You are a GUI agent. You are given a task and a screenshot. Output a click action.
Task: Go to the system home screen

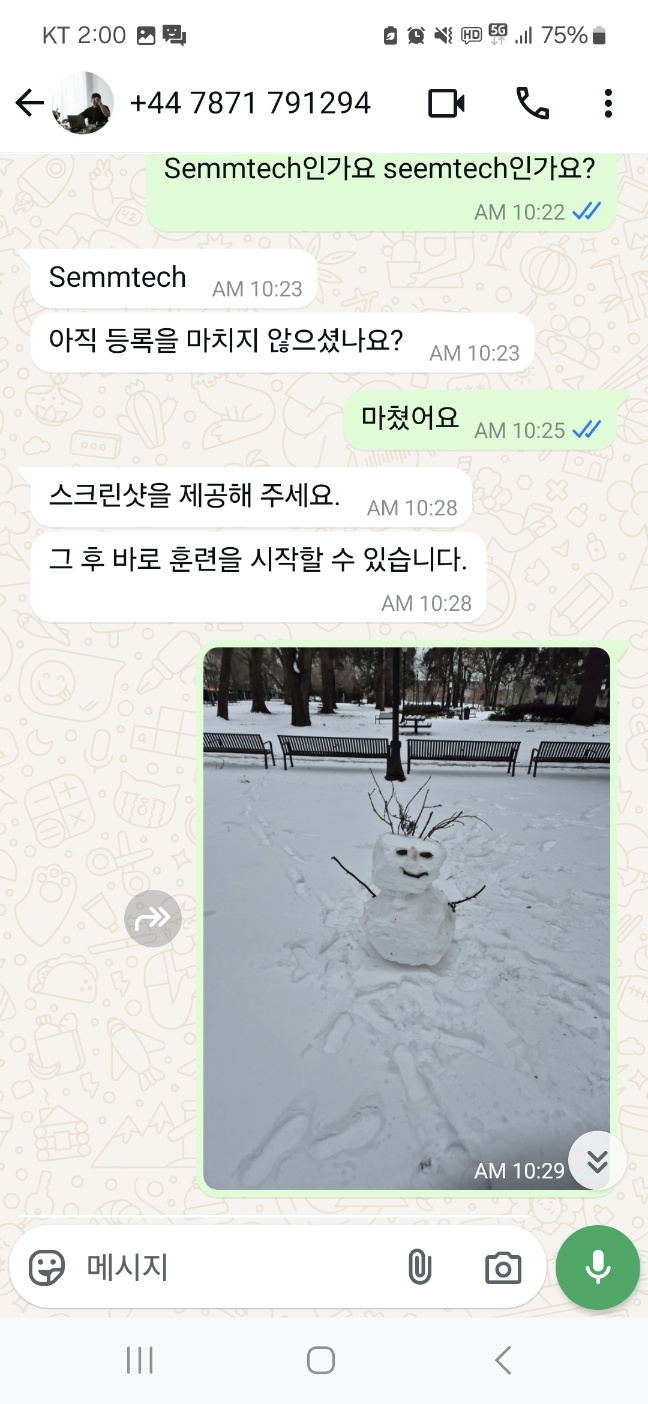click(x=321, y=1360)
